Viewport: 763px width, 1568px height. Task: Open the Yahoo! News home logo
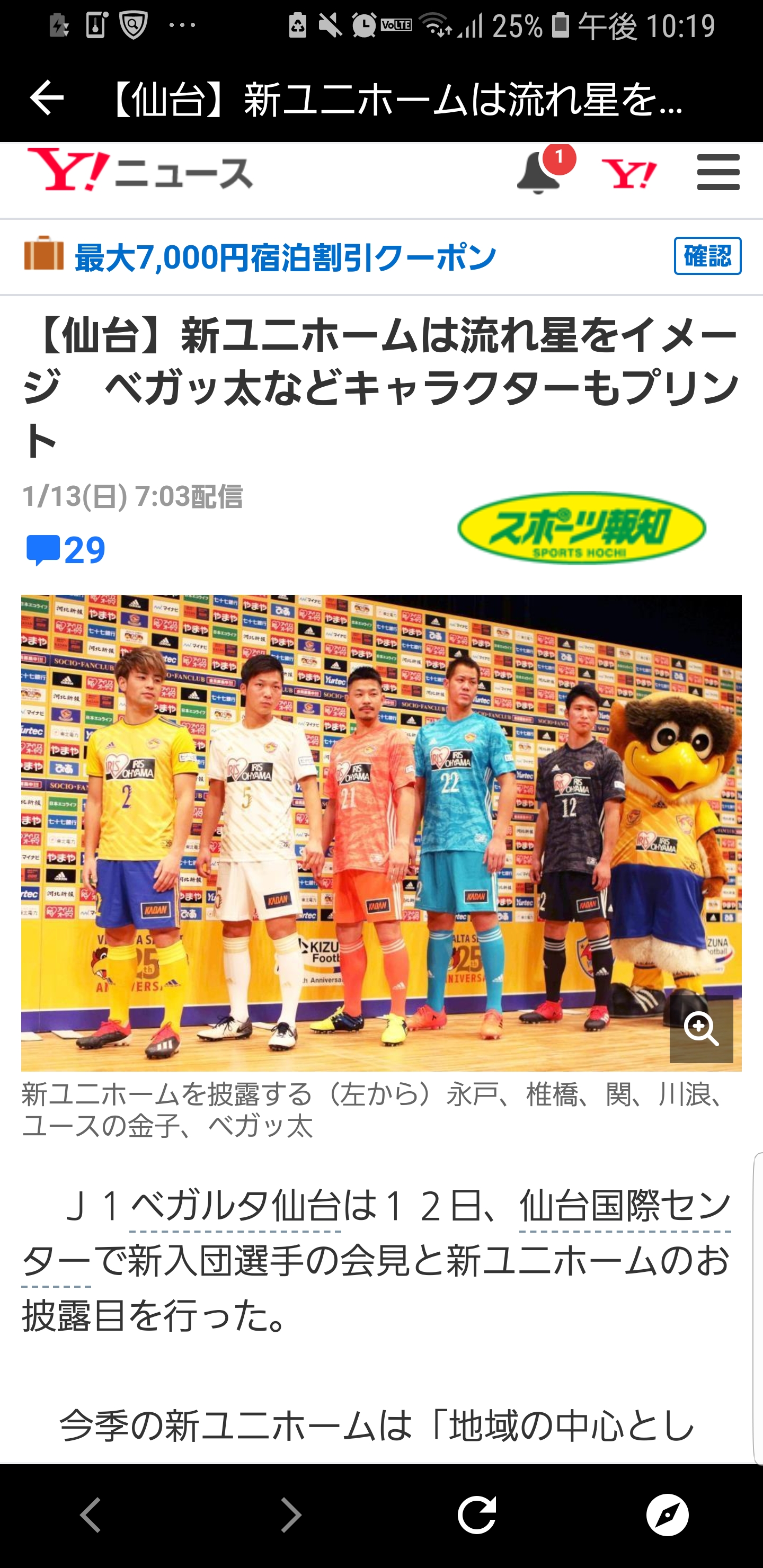139,171
